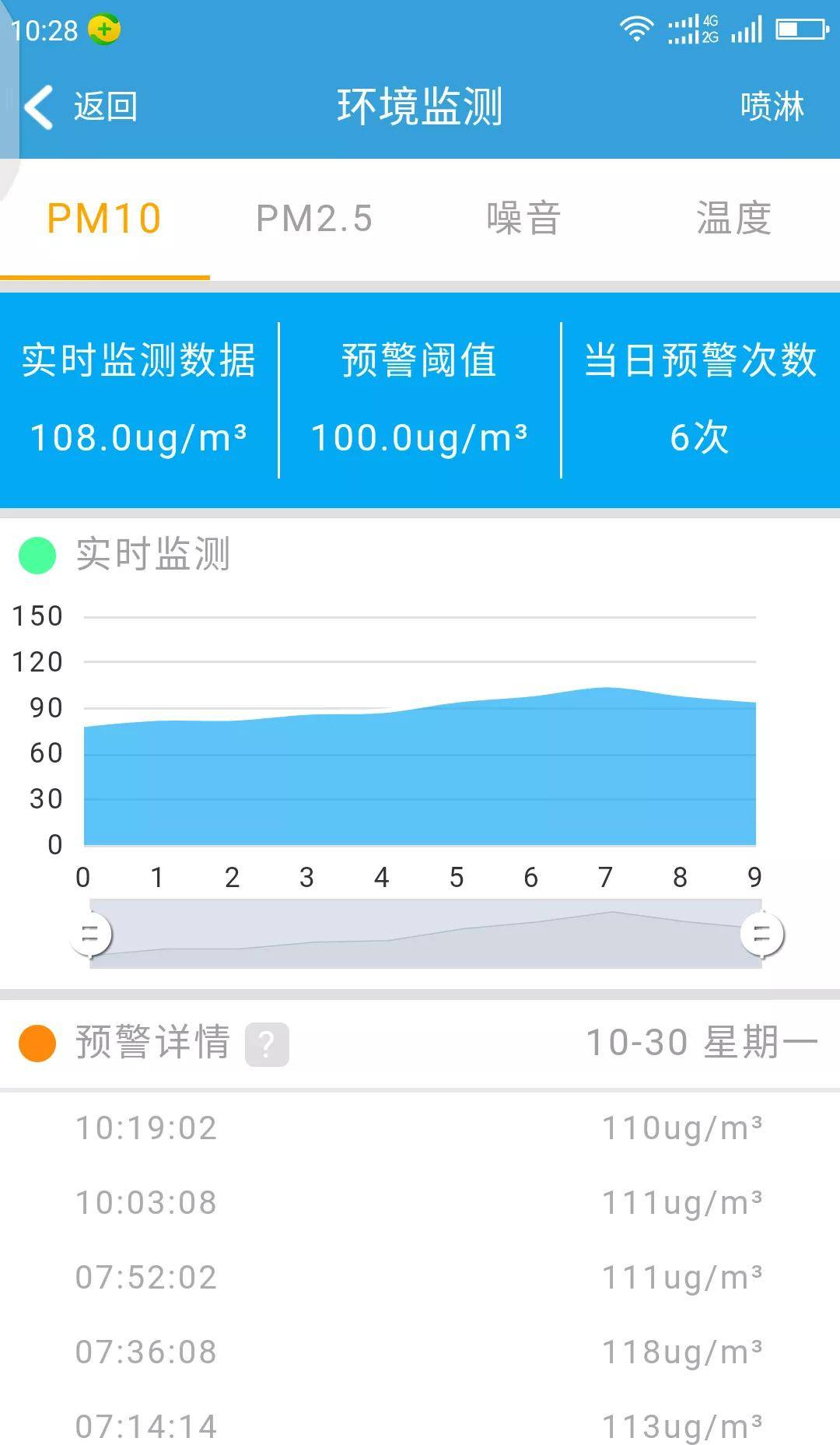
Task: Click the green plus notification icon
Action: (105, 30)
